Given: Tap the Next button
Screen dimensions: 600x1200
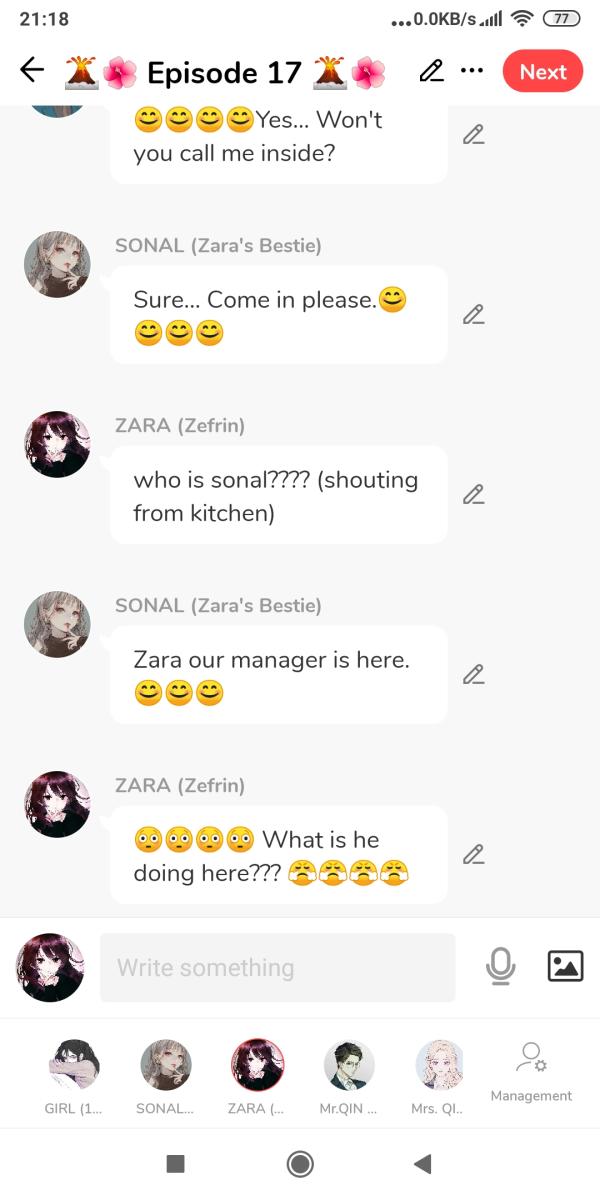Looking at the screenshot, I should coord(543,72).
